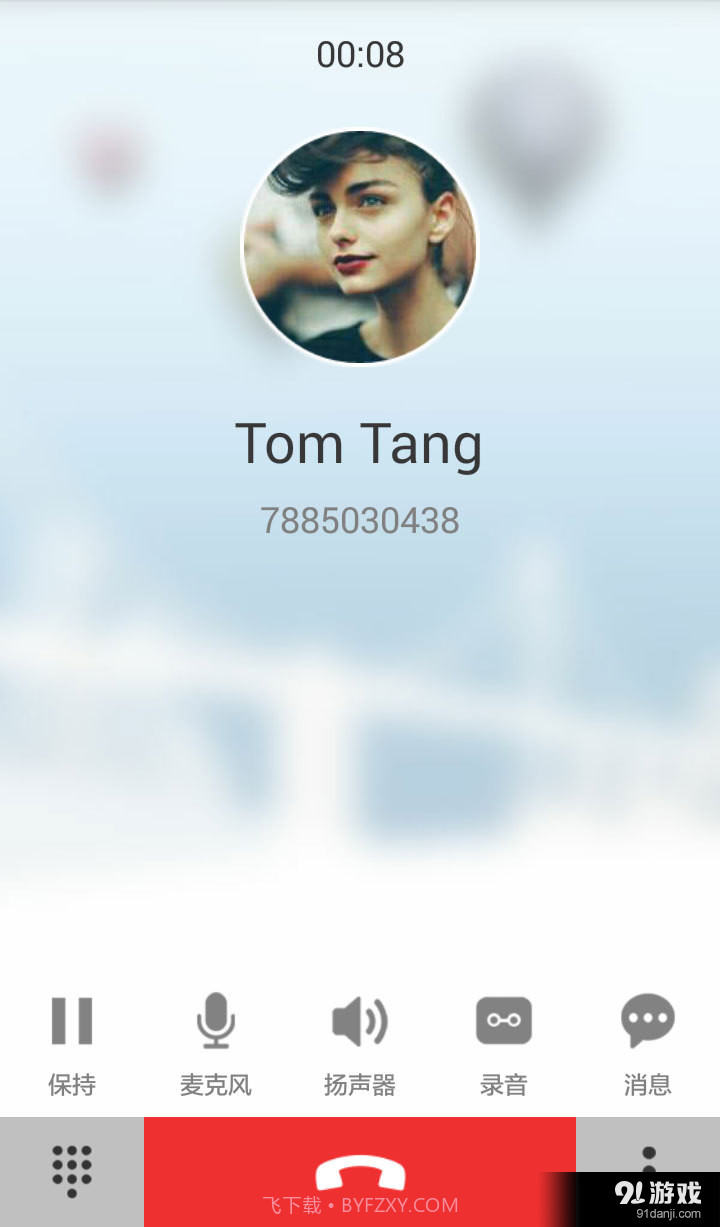Open the dial keypad
720x1227 pixels.
coord(72,1170)
